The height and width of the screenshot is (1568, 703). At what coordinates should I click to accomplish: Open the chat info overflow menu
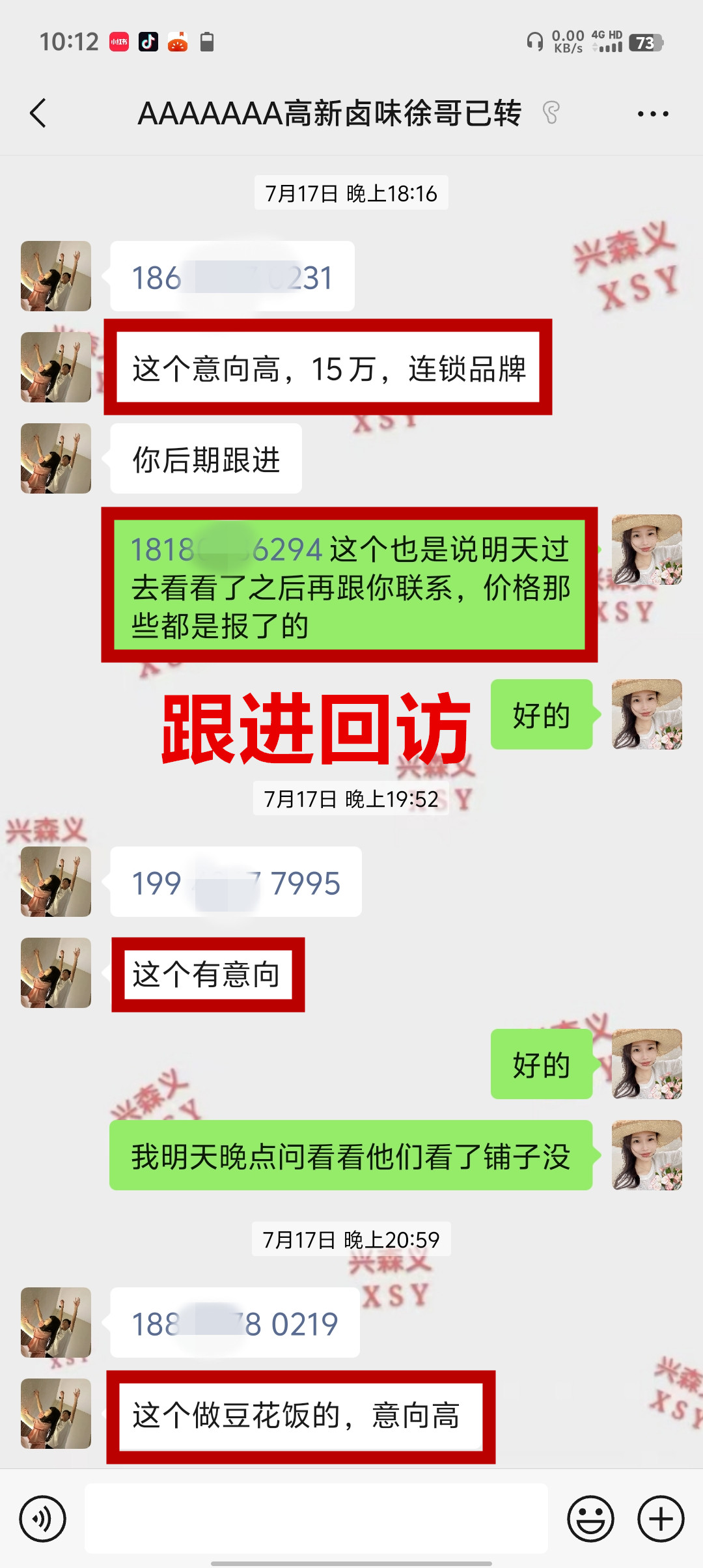tap(652, 114)
